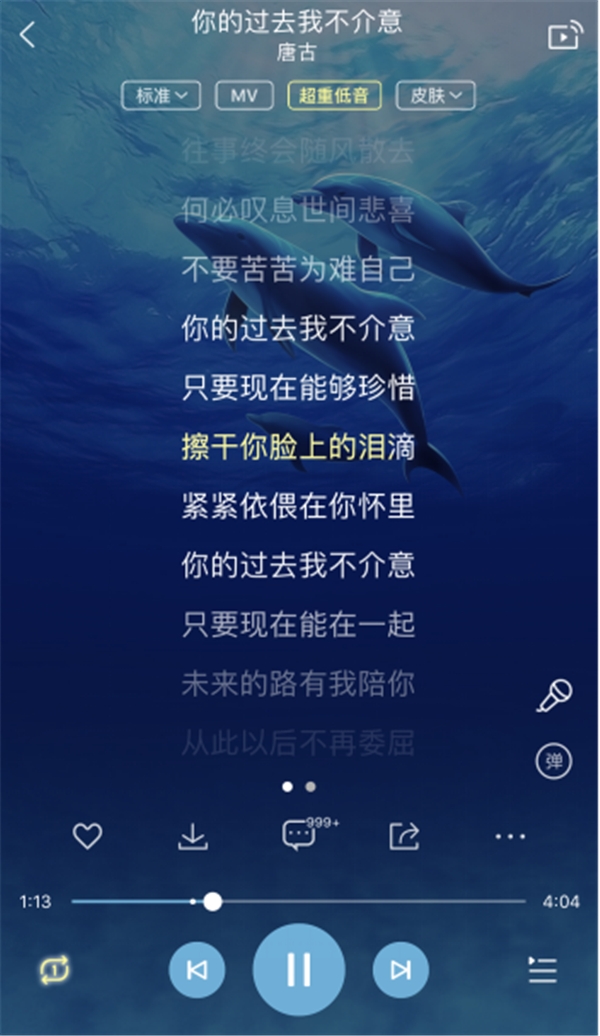This screenshot has width=600, height=1036.
Task: Change the single-repeat play mode
Action: [x=54, y=970]
